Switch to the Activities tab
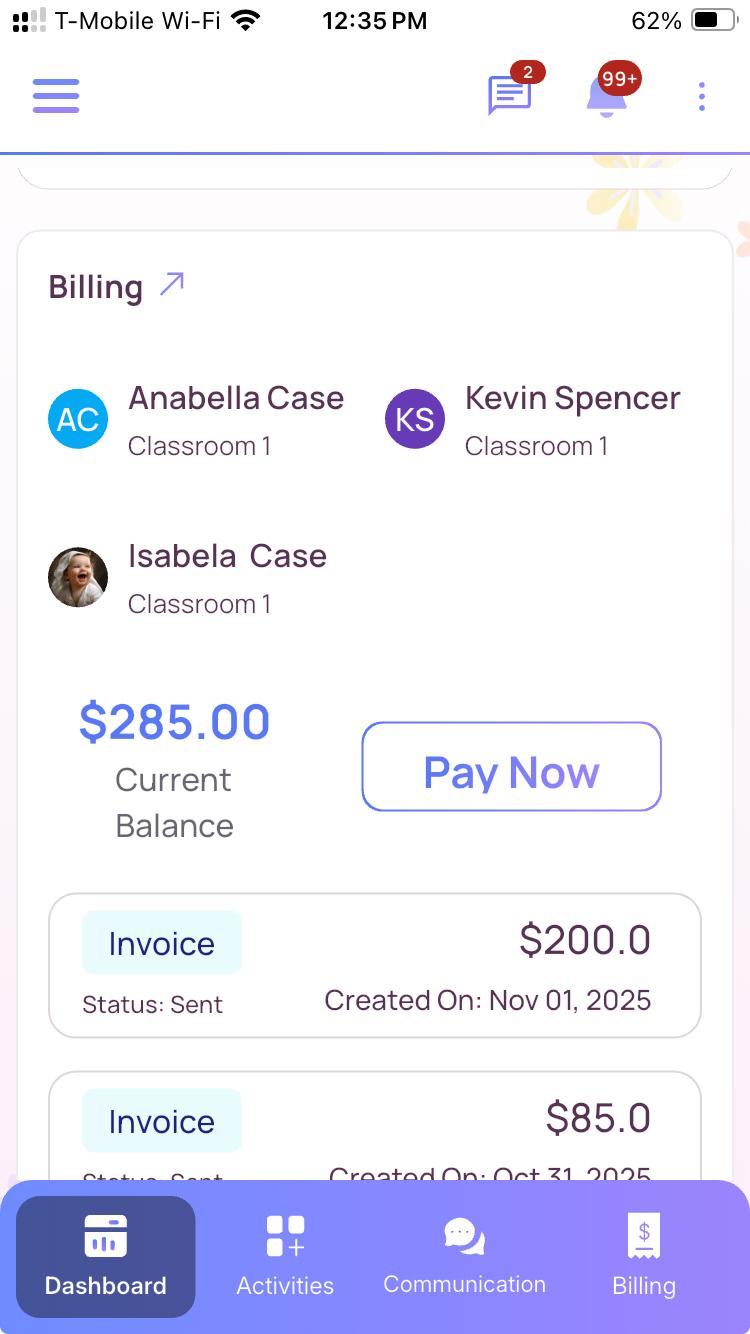The height and width of the screenshot is (1334, 750). click(x=285, y=1257)
